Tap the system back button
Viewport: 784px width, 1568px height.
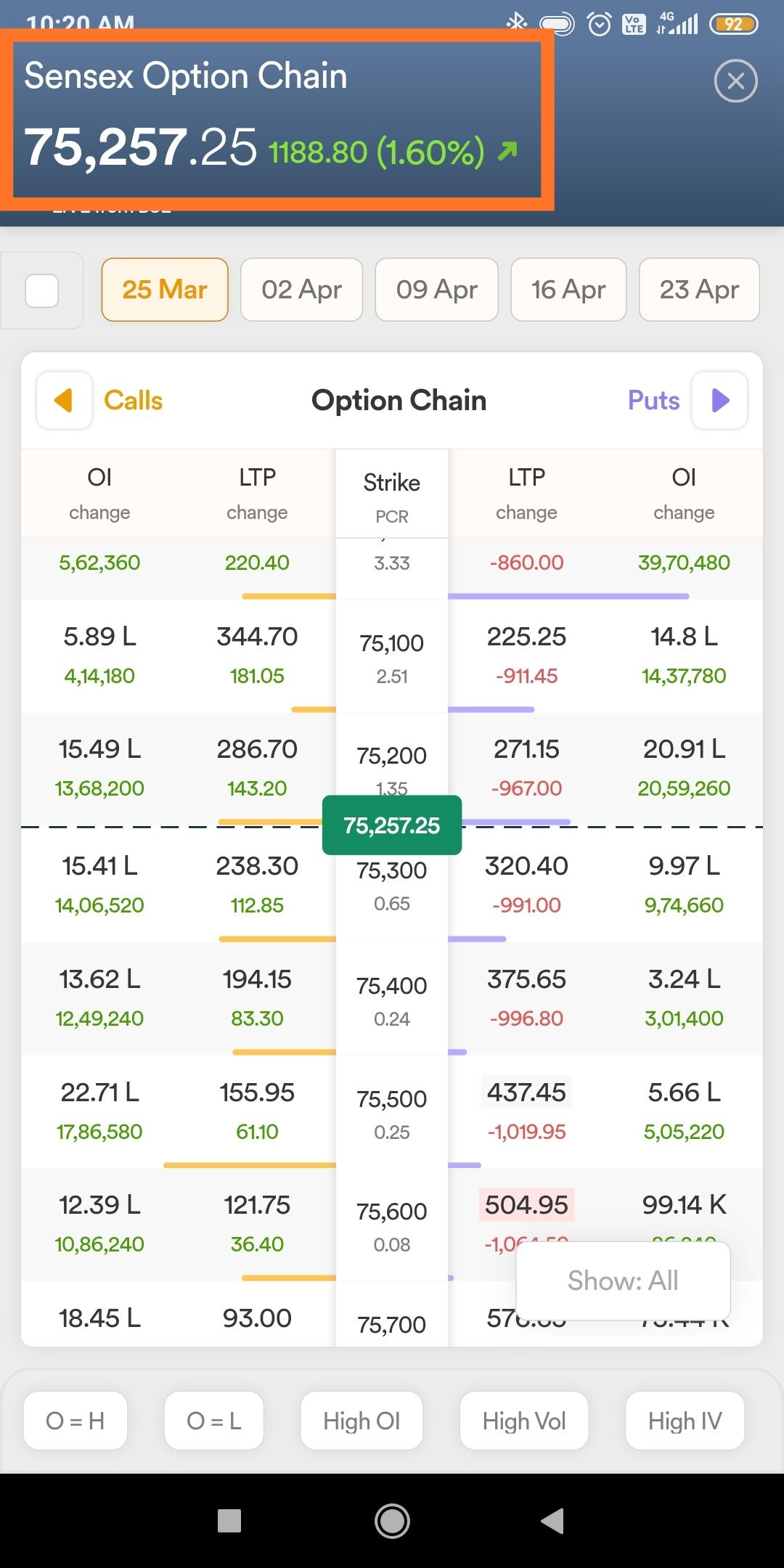tap(553, 1521)
